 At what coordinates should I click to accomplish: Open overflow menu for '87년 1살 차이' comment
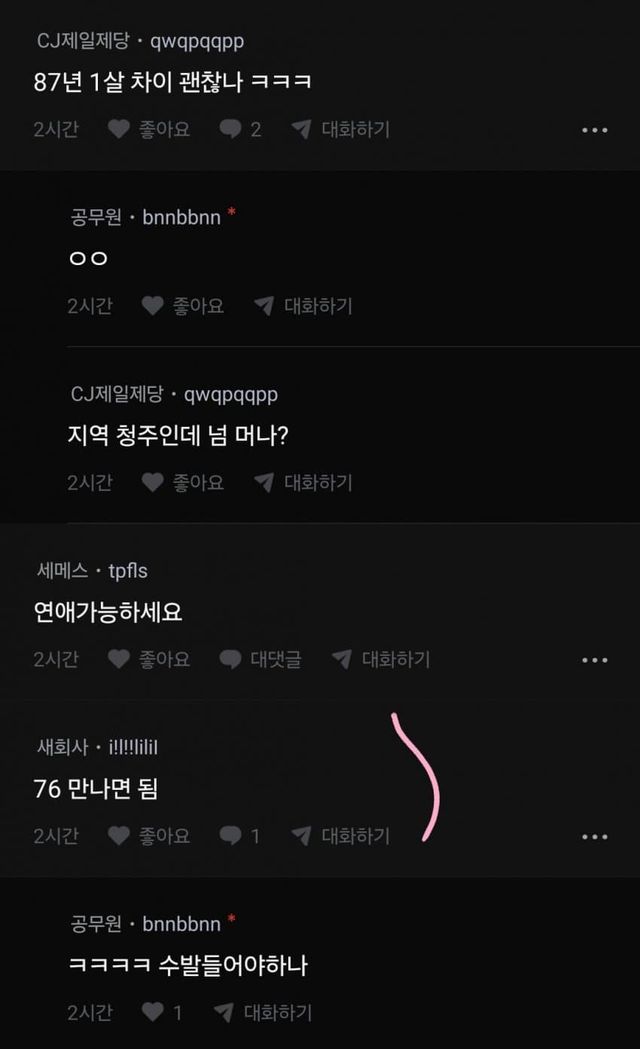pyautogui.click(x=595, y=130)
